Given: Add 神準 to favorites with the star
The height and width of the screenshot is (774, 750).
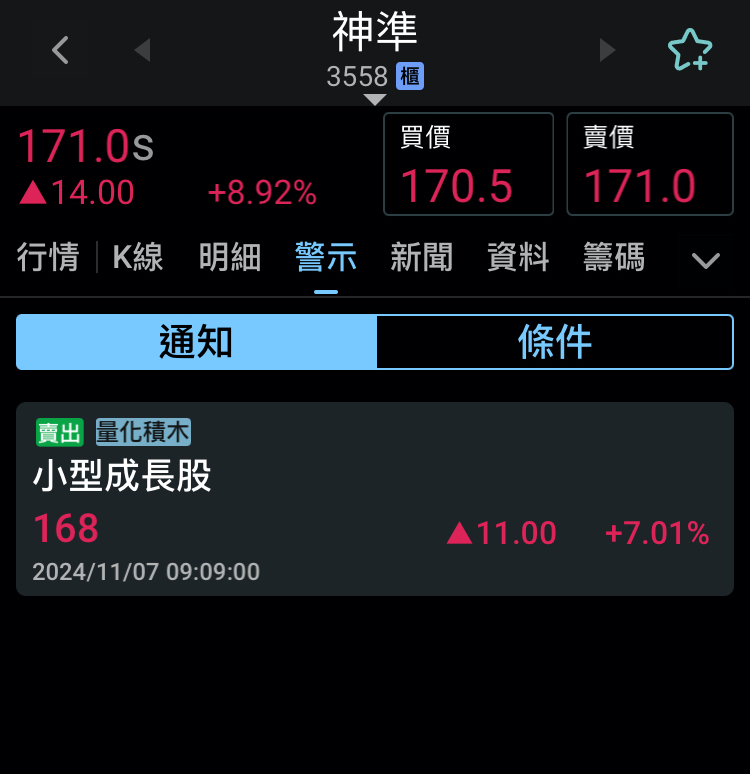Looking at the screenshot, I should click(690, 50).
